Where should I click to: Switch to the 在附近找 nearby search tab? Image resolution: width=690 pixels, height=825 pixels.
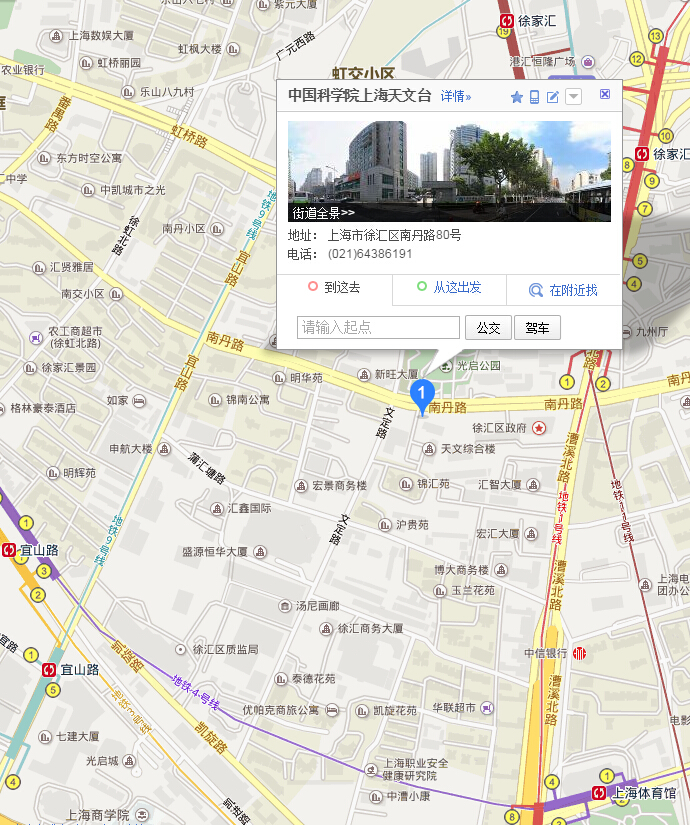564,290
